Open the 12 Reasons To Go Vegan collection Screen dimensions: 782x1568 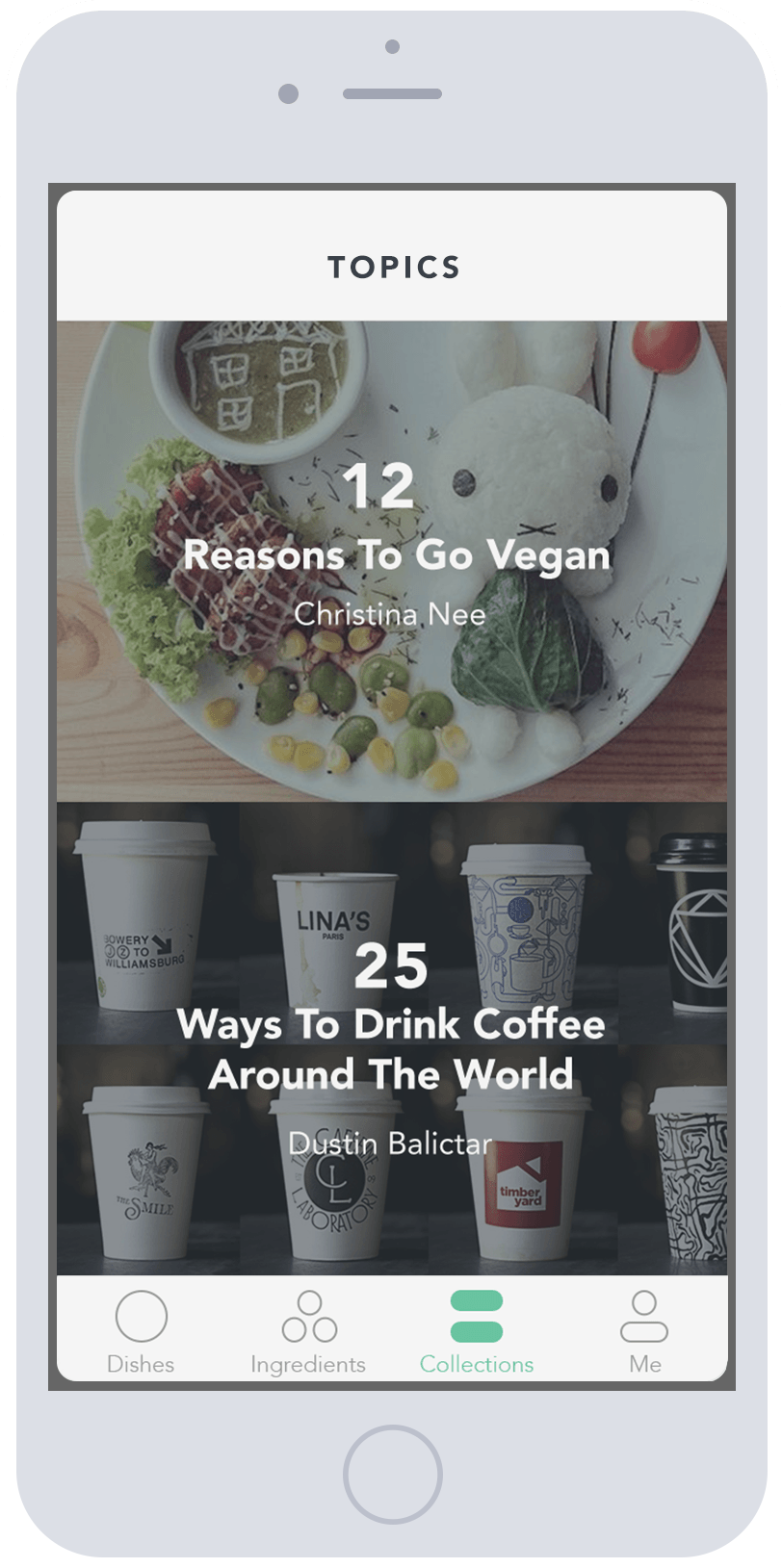point(392,561)
